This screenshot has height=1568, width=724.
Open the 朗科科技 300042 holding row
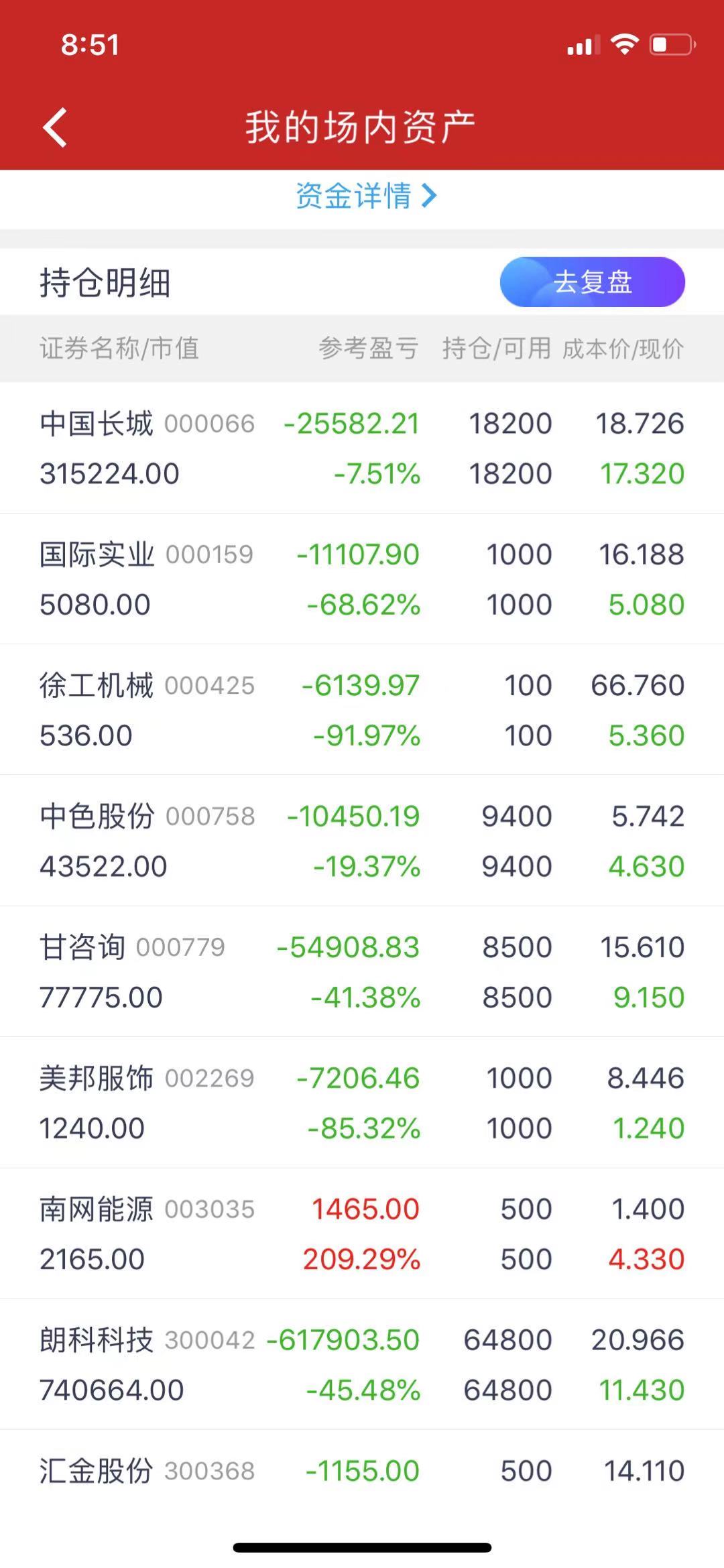362,1364
